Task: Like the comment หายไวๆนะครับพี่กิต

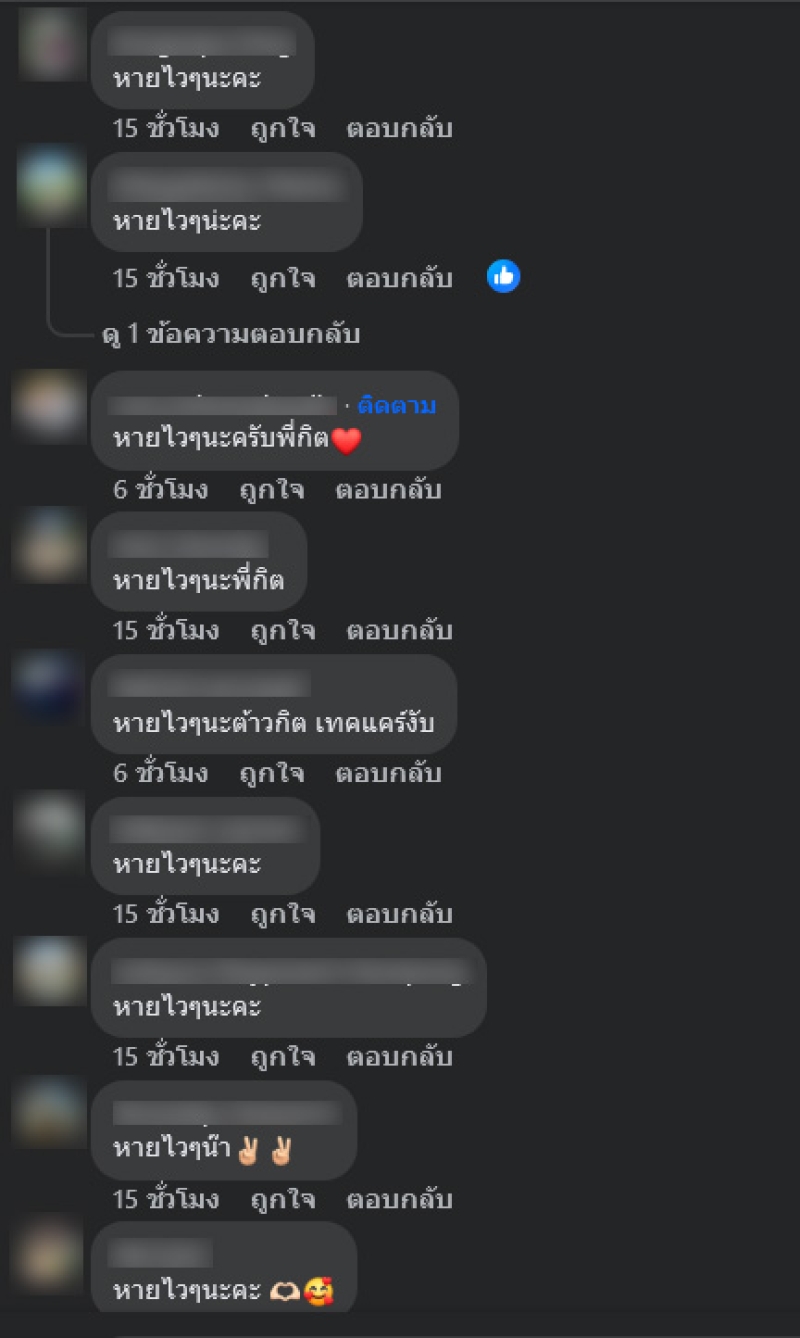Action: point(271,490)
